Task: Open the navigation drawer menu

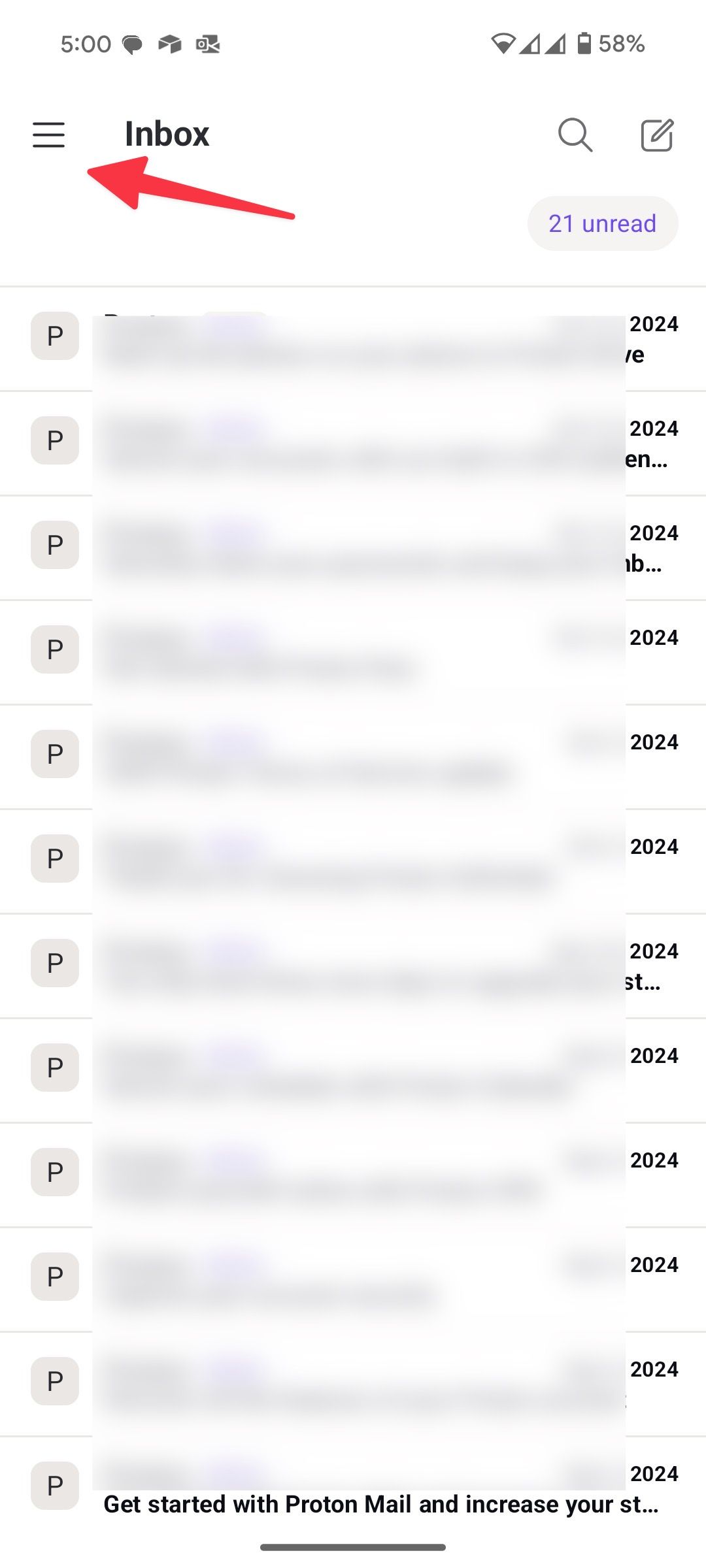Action: [x=48, y=135]
